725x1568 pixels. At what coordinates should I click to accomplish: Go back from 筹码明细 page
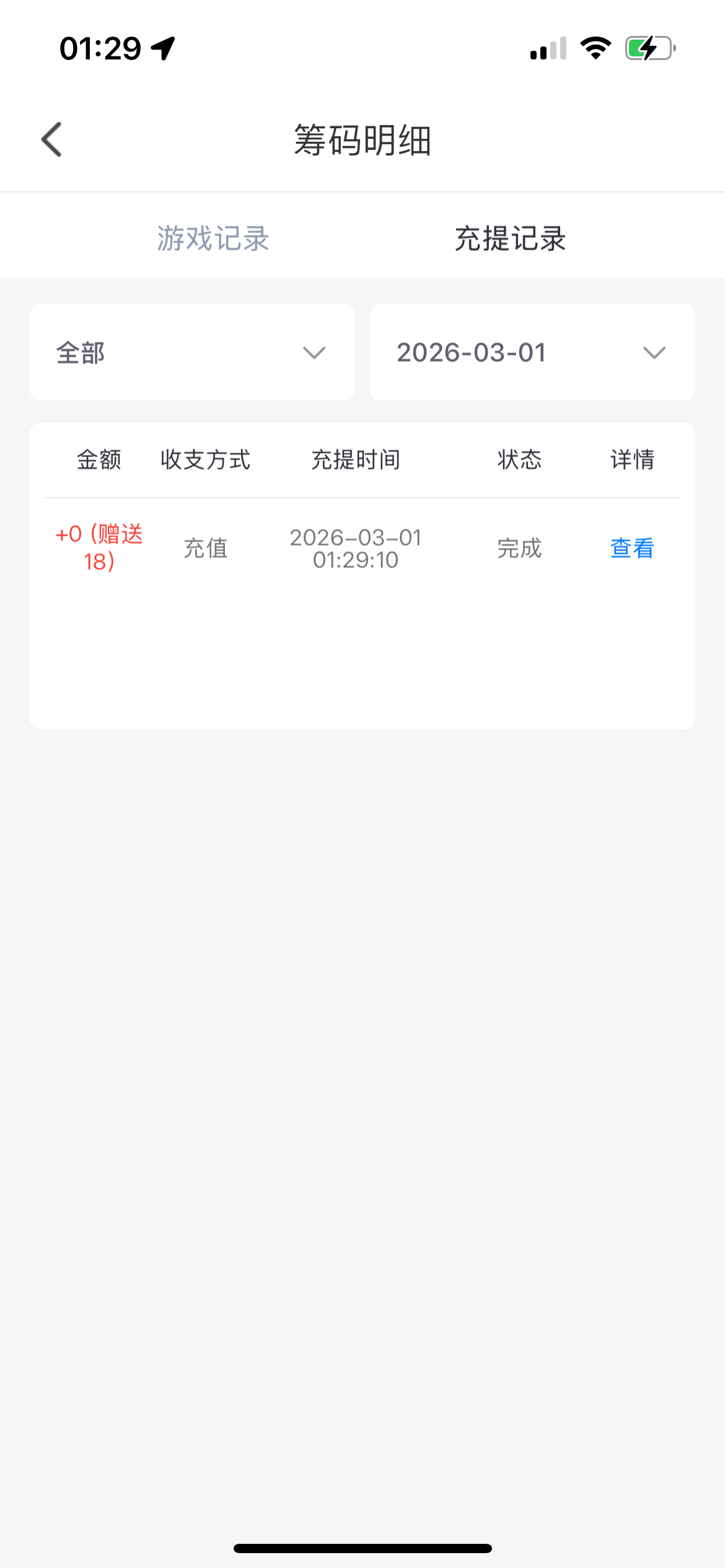pyautogui.click(x=52, y=139)
